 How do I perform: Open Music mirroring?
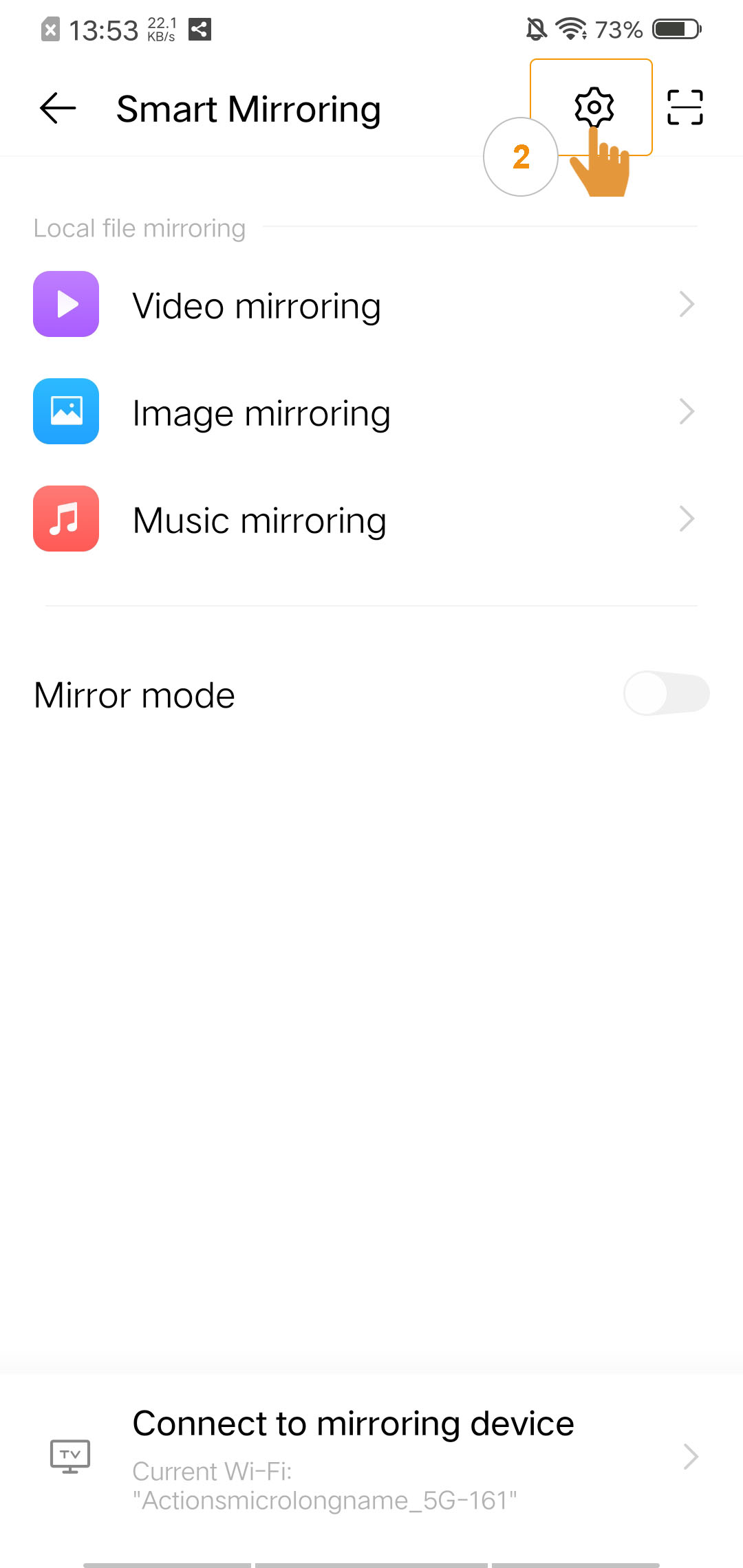pyautogui.click(x=371, y=519)
